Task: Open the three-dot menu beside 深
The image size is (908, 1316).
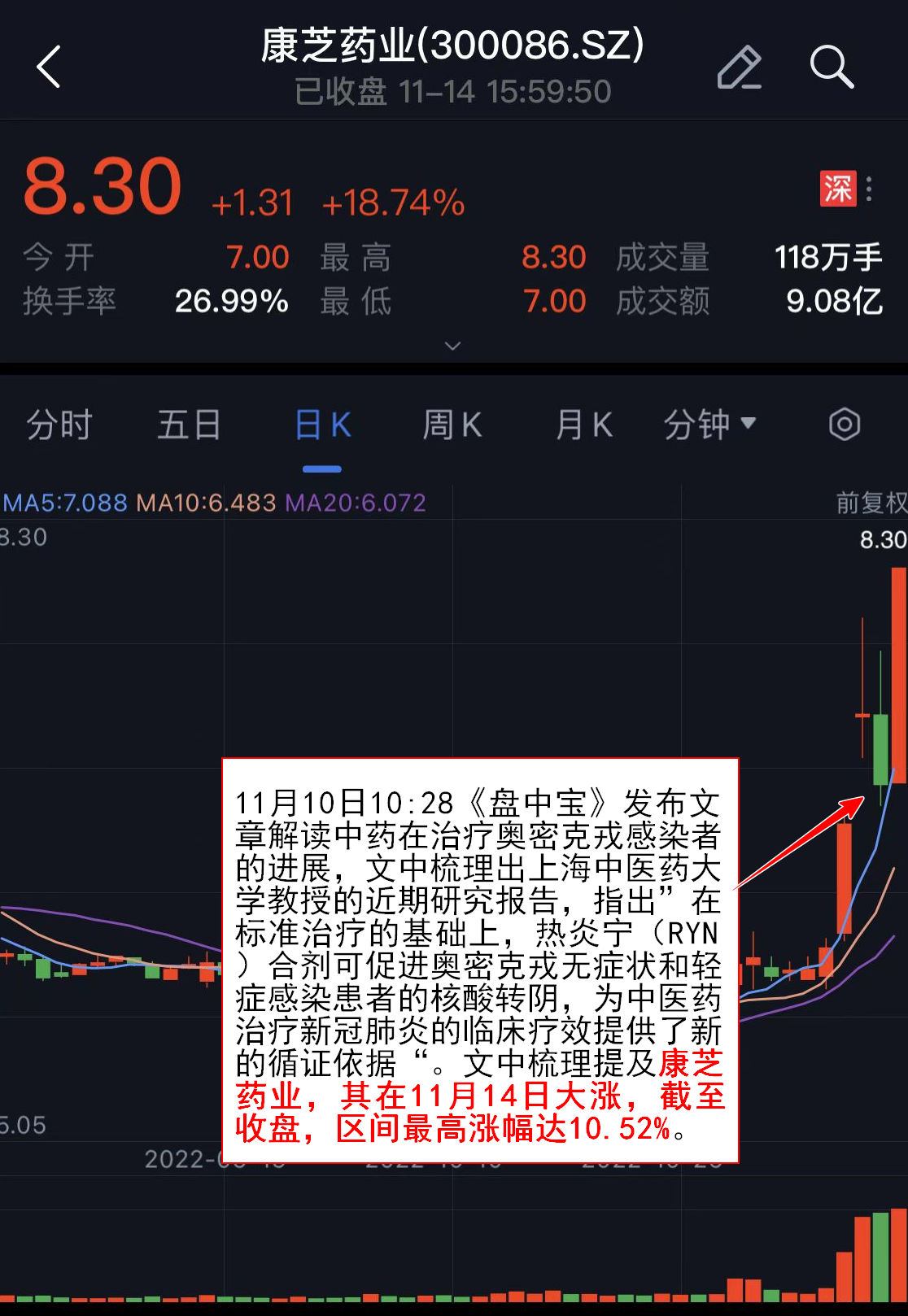Action: (x=870, y=189)
